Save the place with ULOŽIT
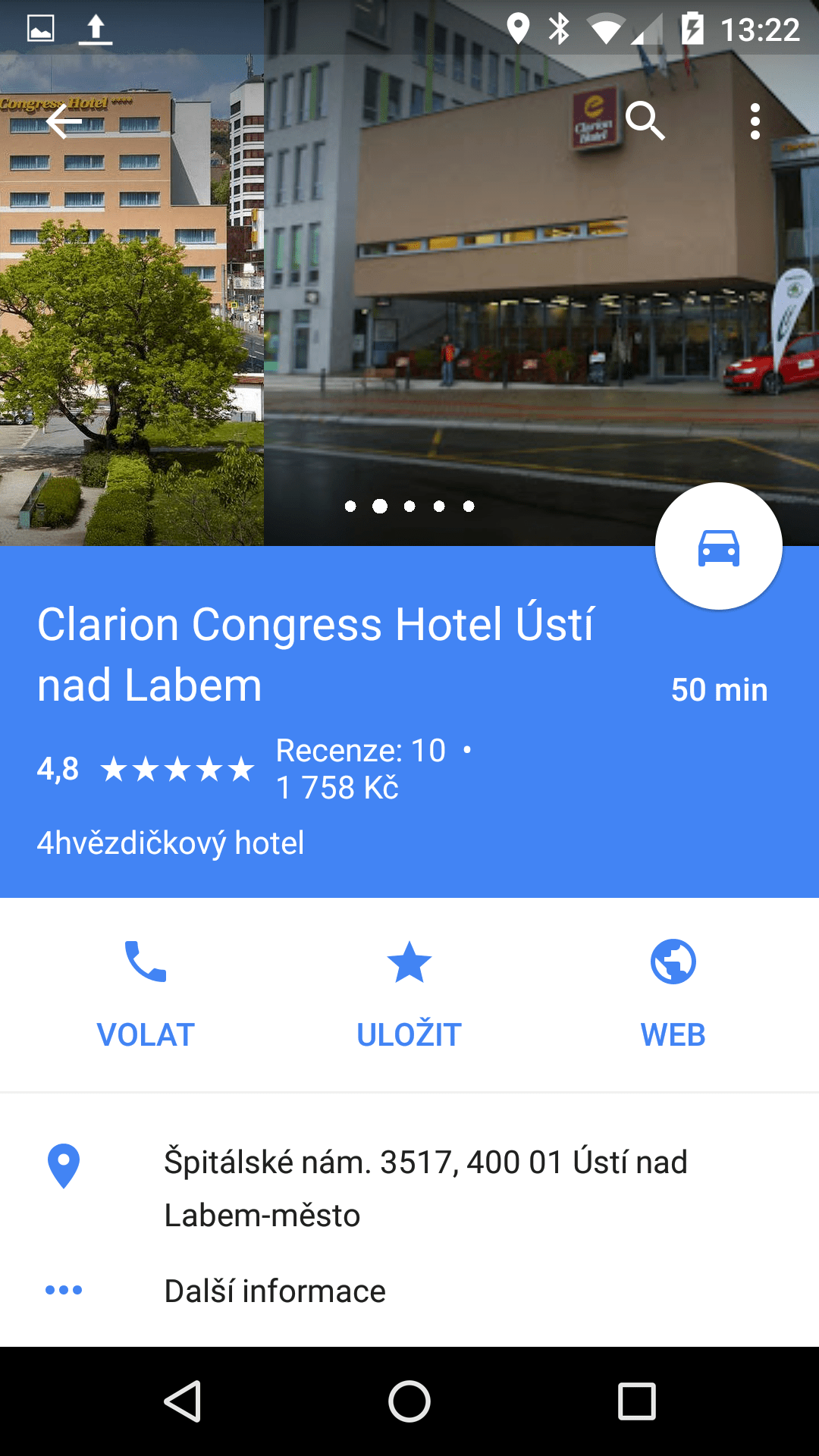Viewport: 819px width, 1456px height. click(409, 995)
